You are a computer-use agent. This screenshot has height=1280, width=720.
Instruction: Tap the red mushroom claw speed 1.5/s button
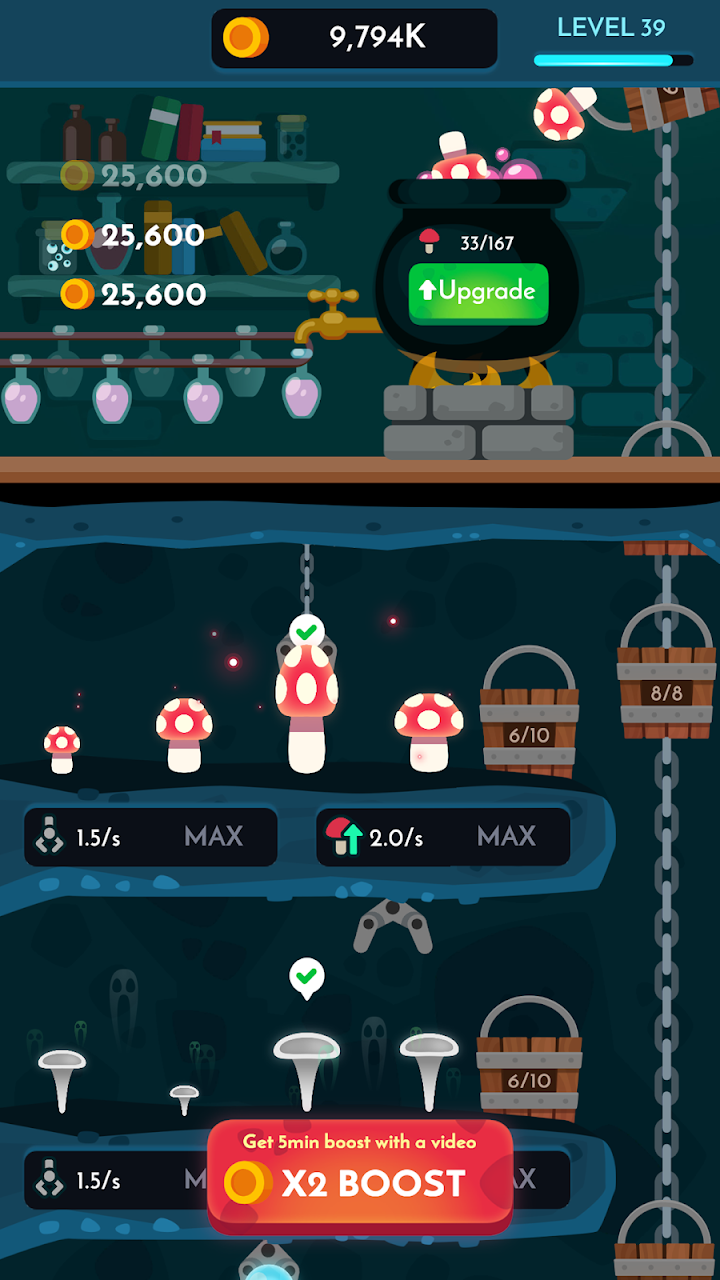[151, 837]
